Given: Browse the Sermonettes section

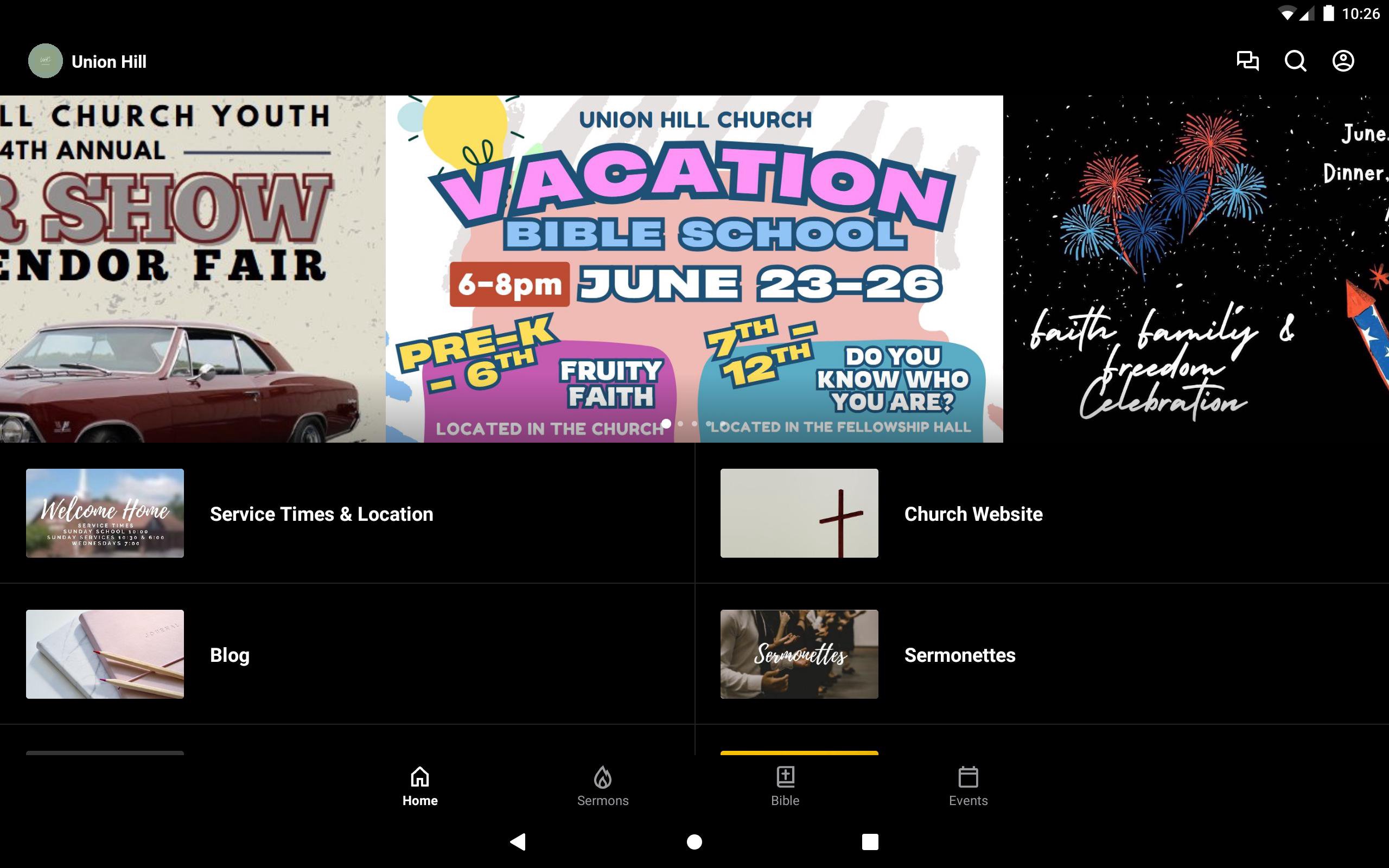Looking at the screenshot, I should pyautogui.click(x=959, y=654).
